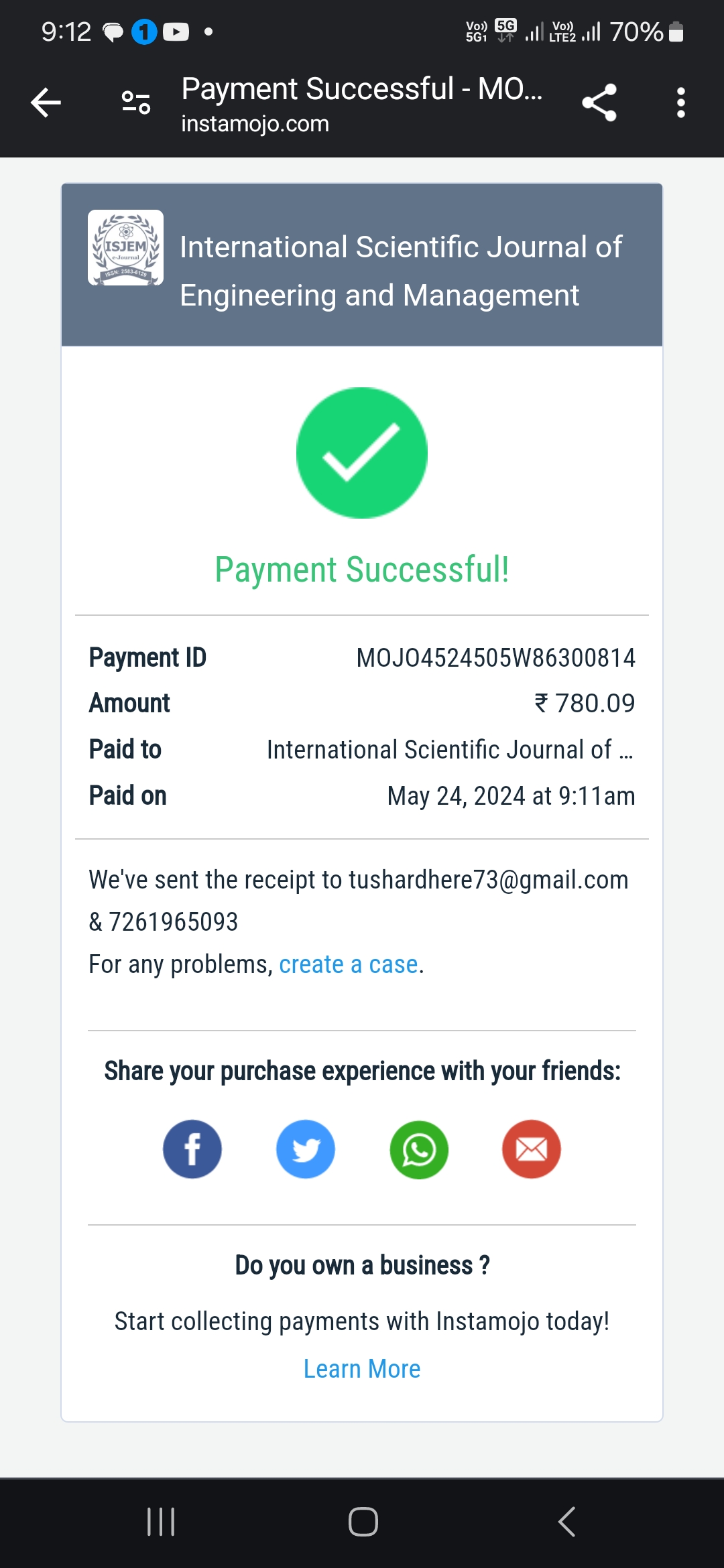Image resolution: width=724 pixels, height=1568 pixels.
Task: Share purchase on Twitter
Action: tap(306, 1149)
